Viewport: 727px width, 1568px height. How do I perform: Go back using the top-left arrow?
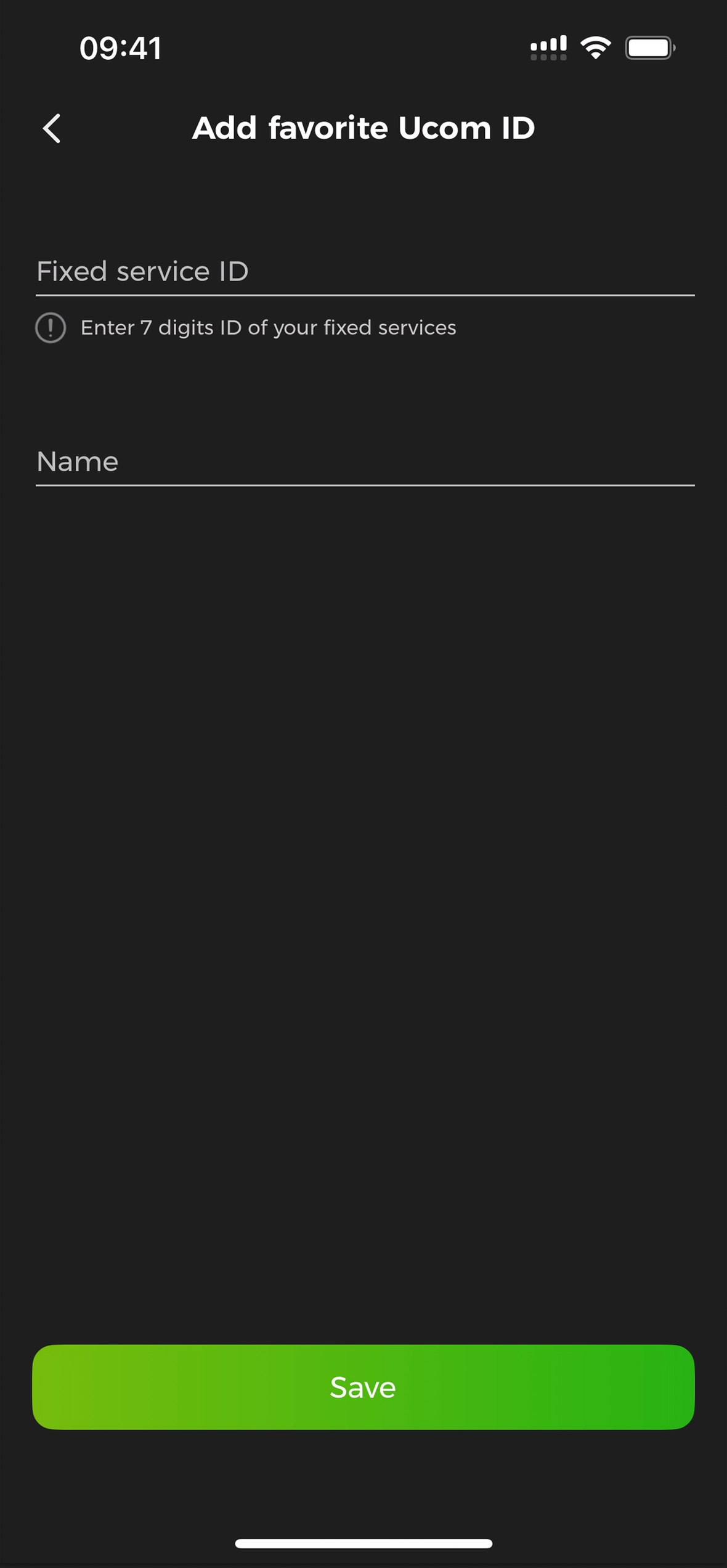[x=52, y=128]
